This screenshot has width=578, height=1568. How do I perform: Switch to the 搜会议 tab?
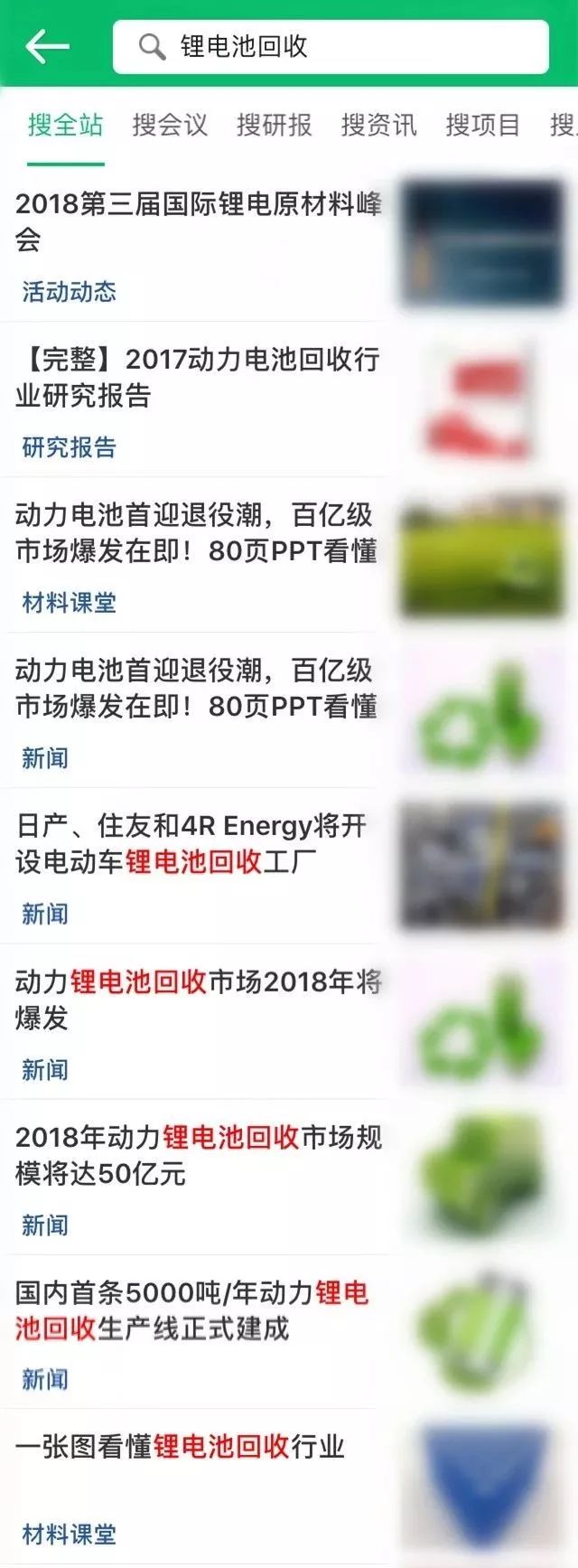point(170,125)
